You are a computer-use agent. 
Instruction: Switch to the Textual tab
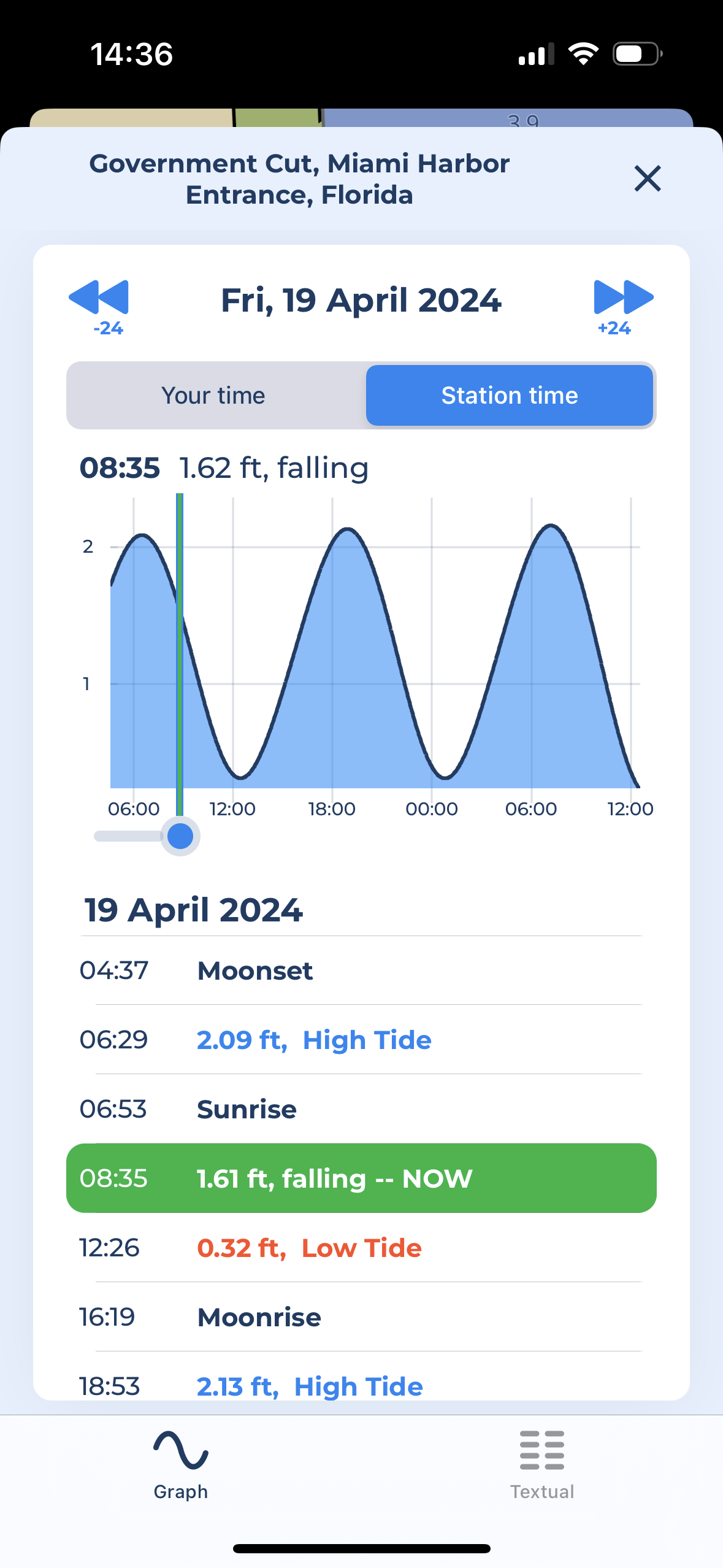click(542, 1465)
